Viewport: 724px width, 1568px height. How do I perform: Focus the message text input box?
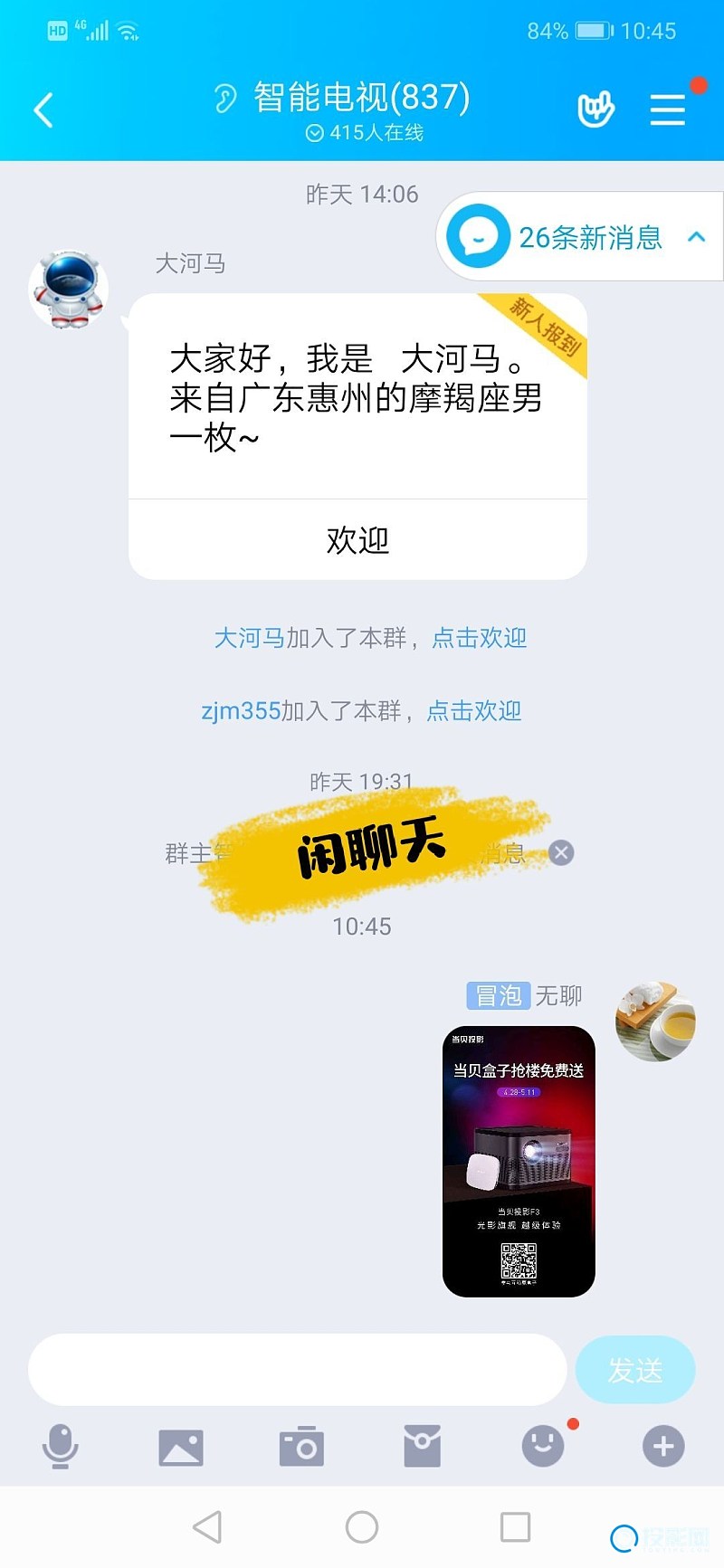coord(297,1369)
